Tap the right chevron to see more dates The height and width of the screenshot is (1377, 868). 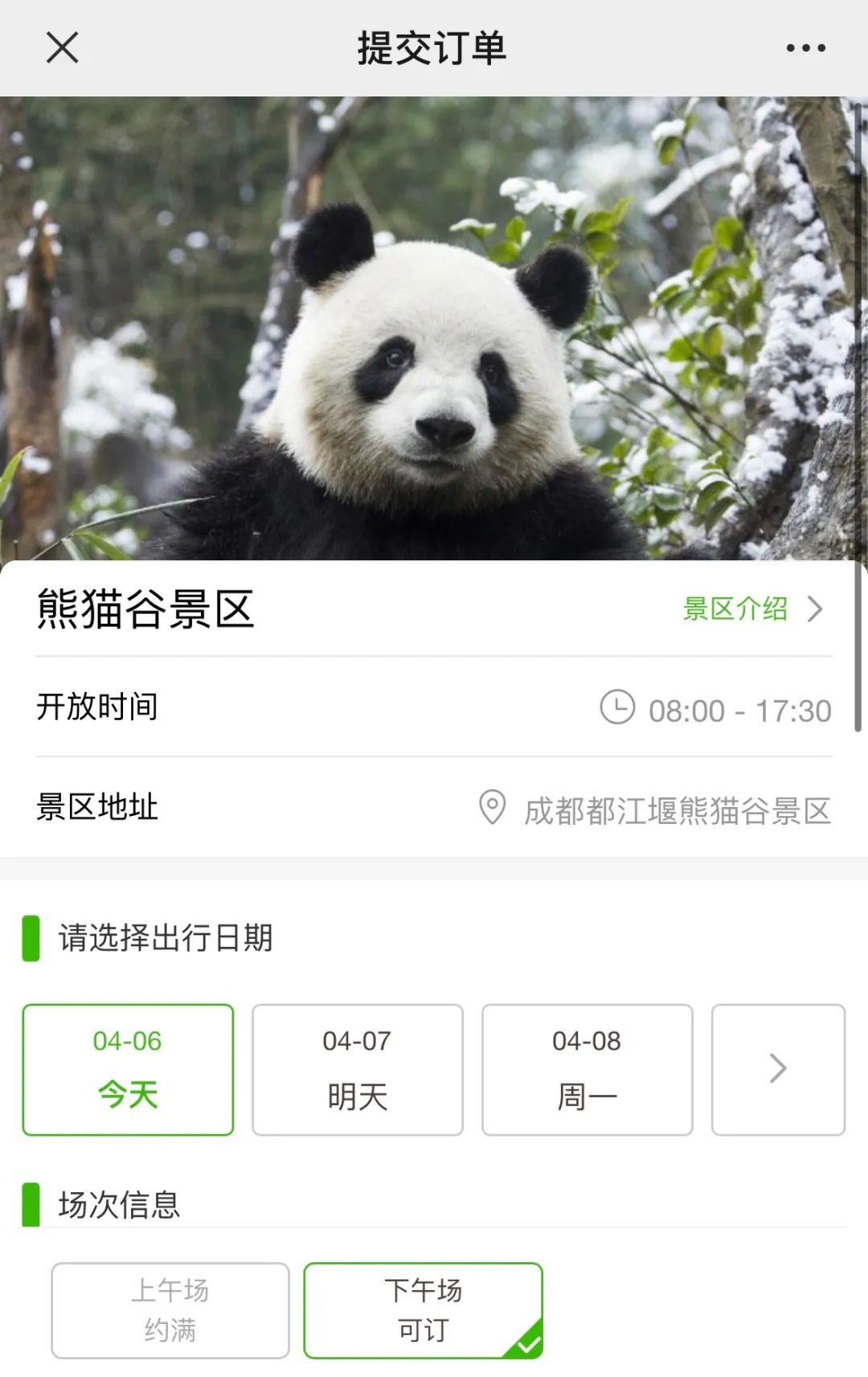776,1068
